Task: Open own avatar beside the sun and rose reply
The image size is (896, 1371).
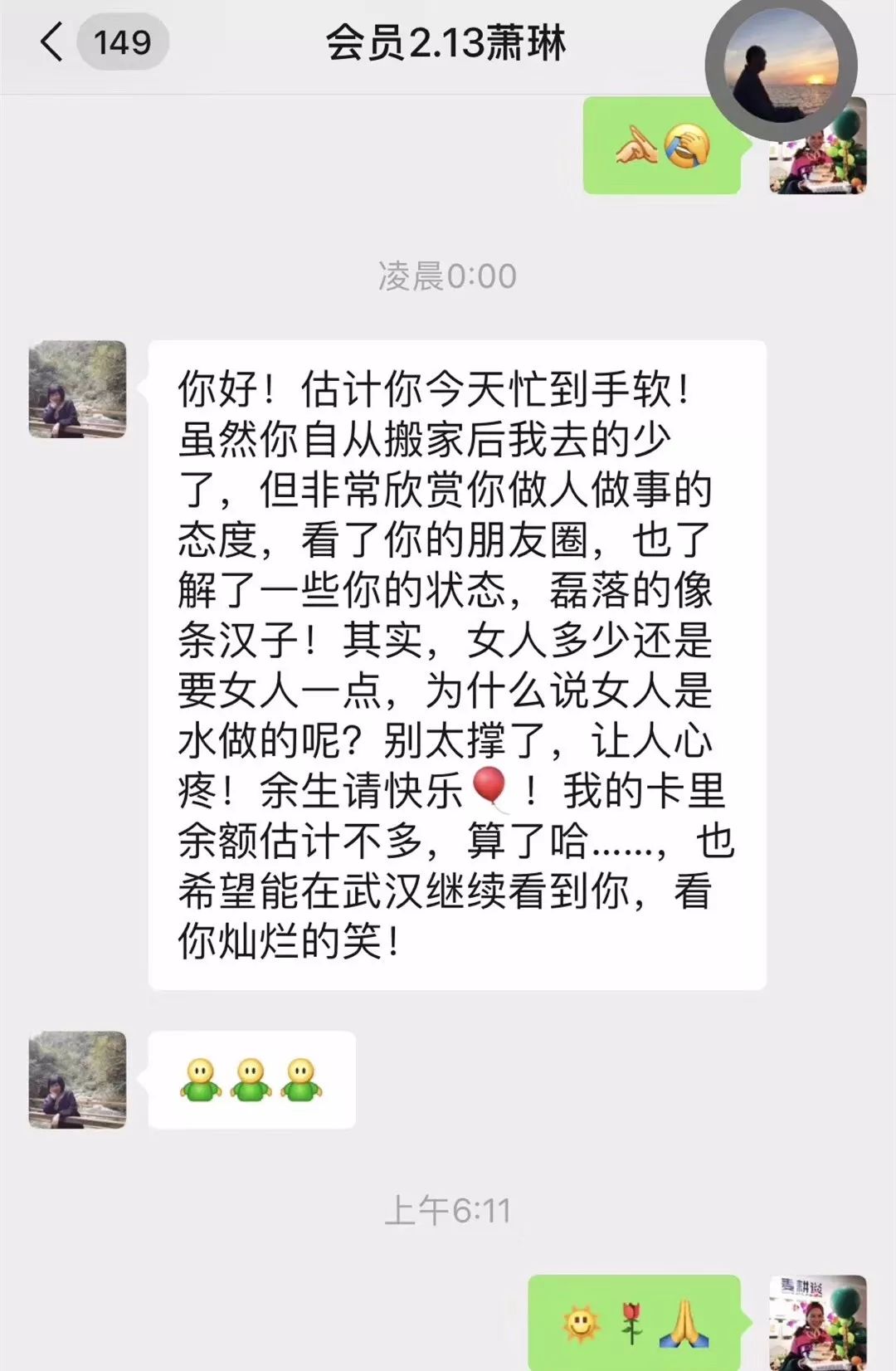Action: (818, 1321)
